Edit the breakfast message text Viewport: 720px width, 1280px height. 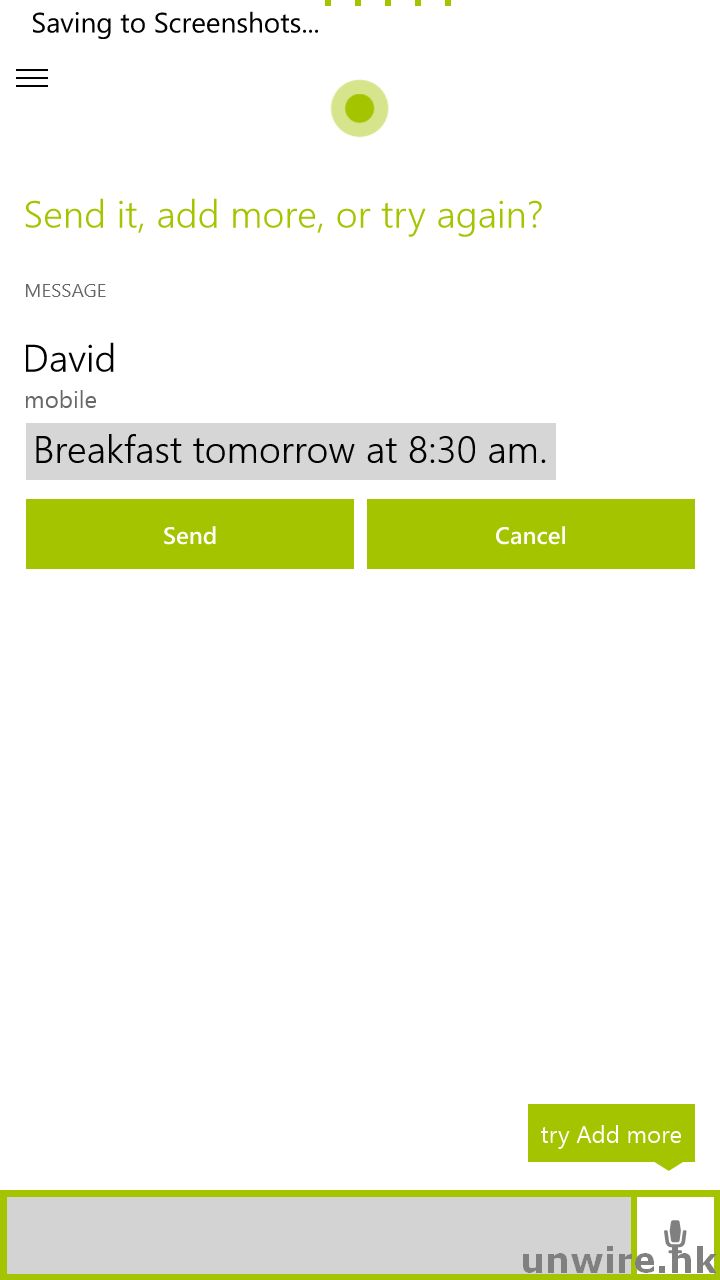[x=290, y=451]
